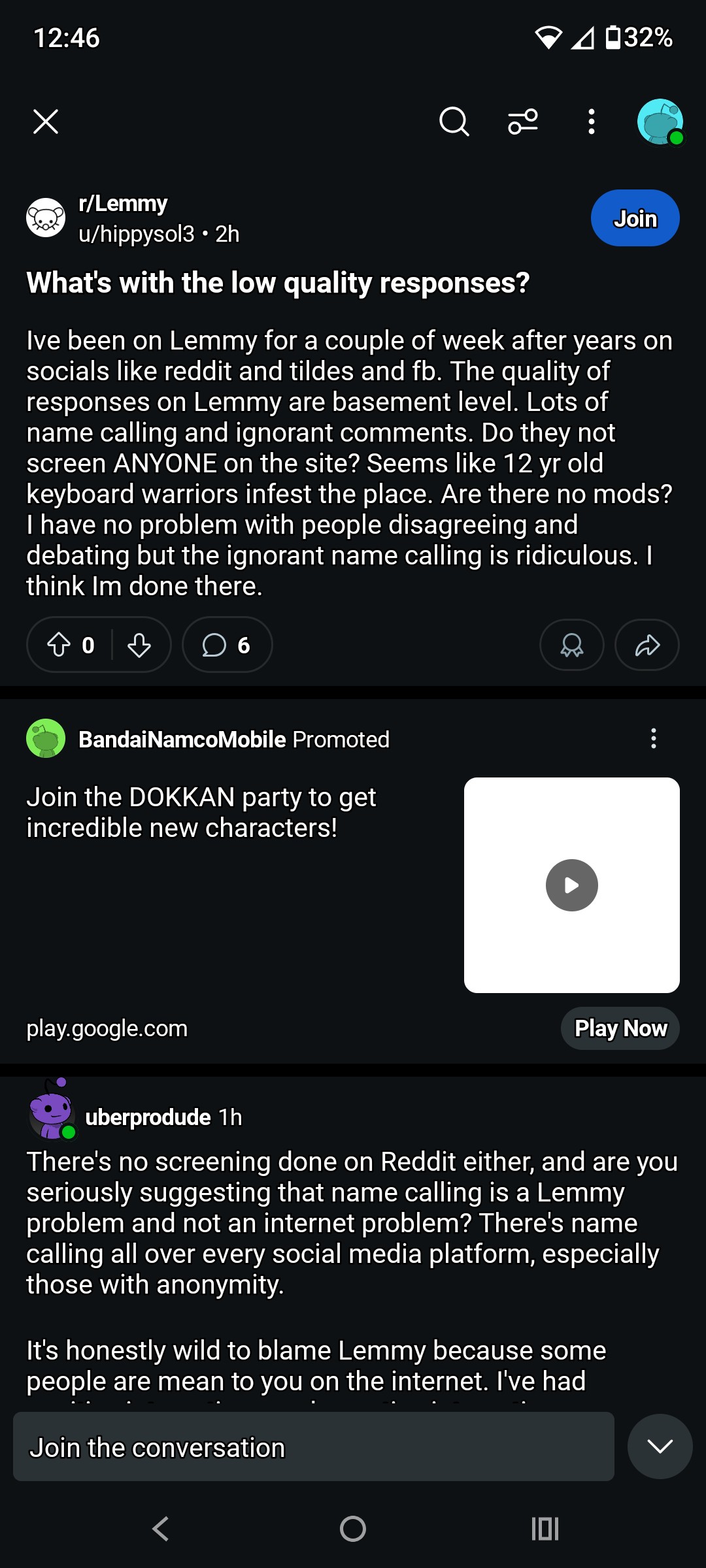The image size is (706, 1568).
Task: Join the r/Lemmy community
Action: coord(634,218)
